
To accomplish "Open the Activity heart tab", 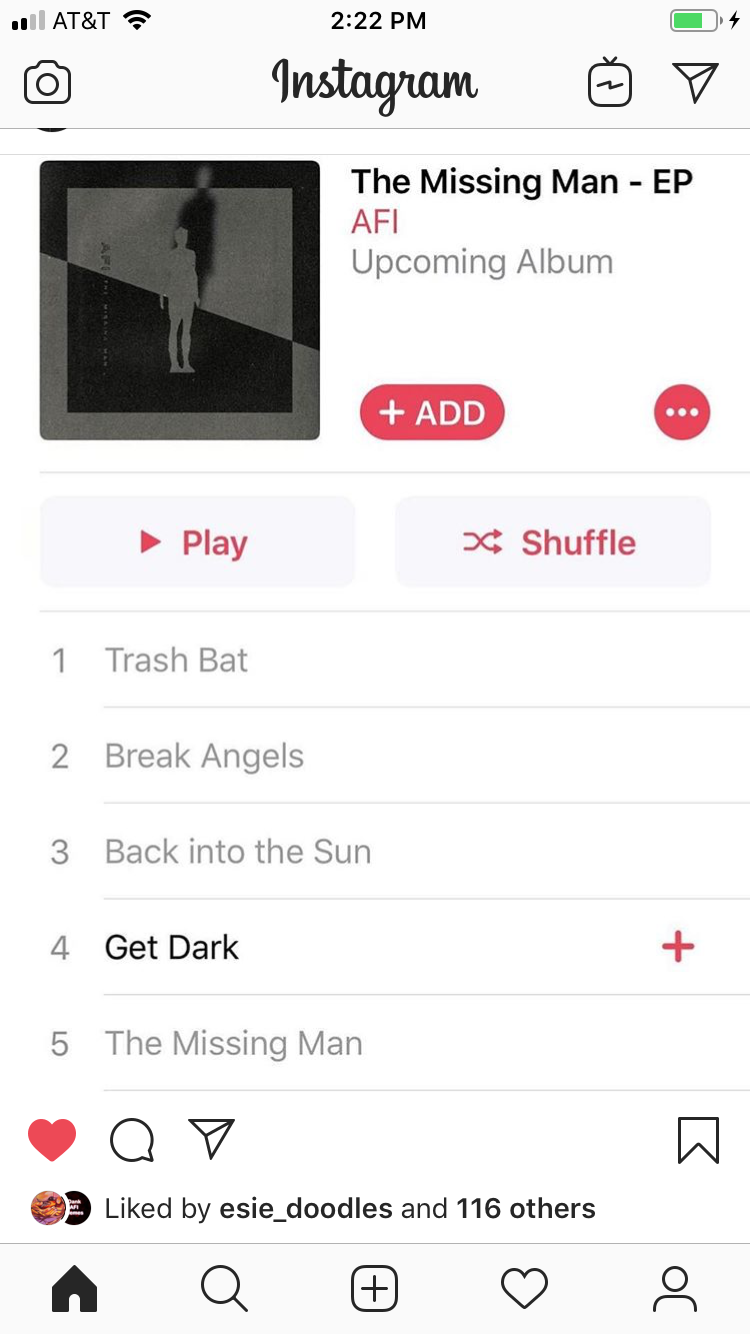I will coord(525,1289).
